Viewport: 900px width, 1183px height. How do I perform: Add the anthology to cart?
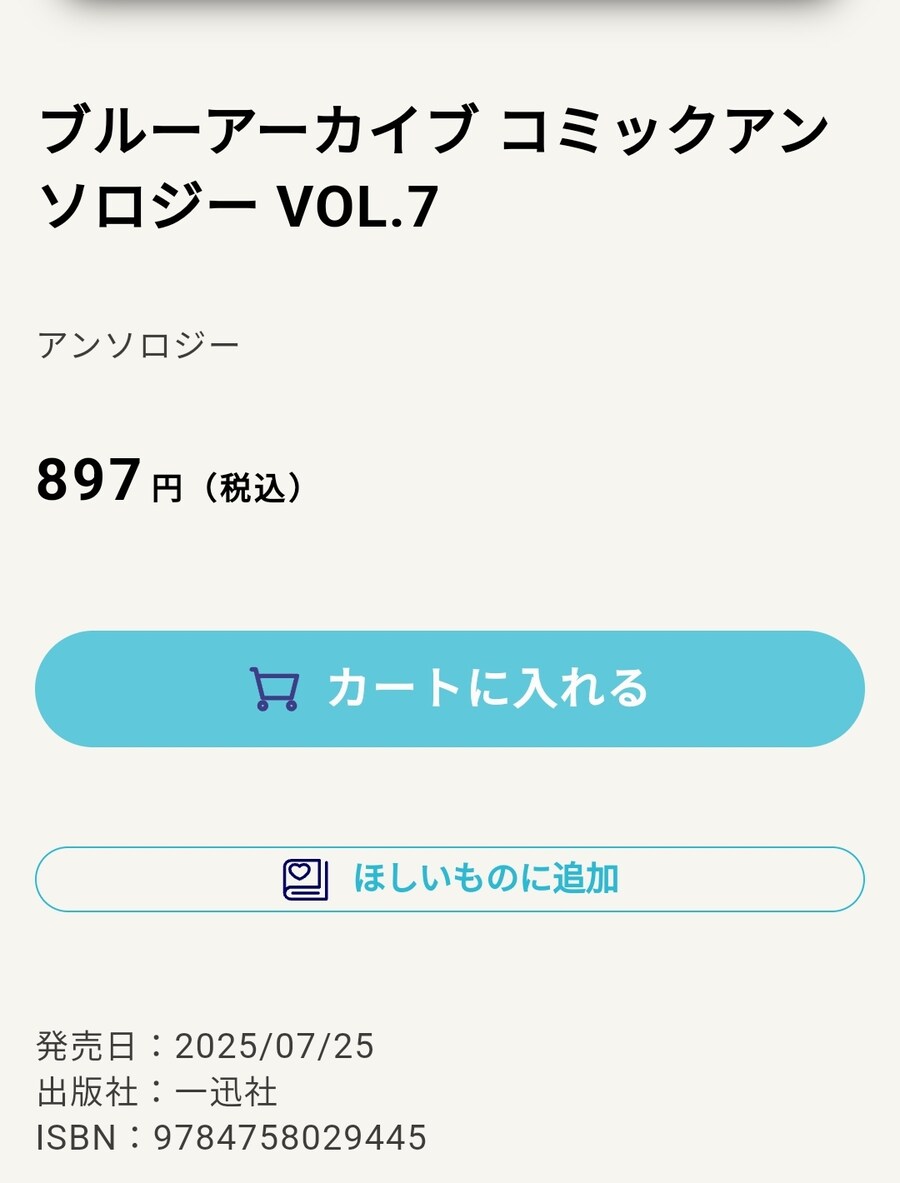tap(449, 689)
